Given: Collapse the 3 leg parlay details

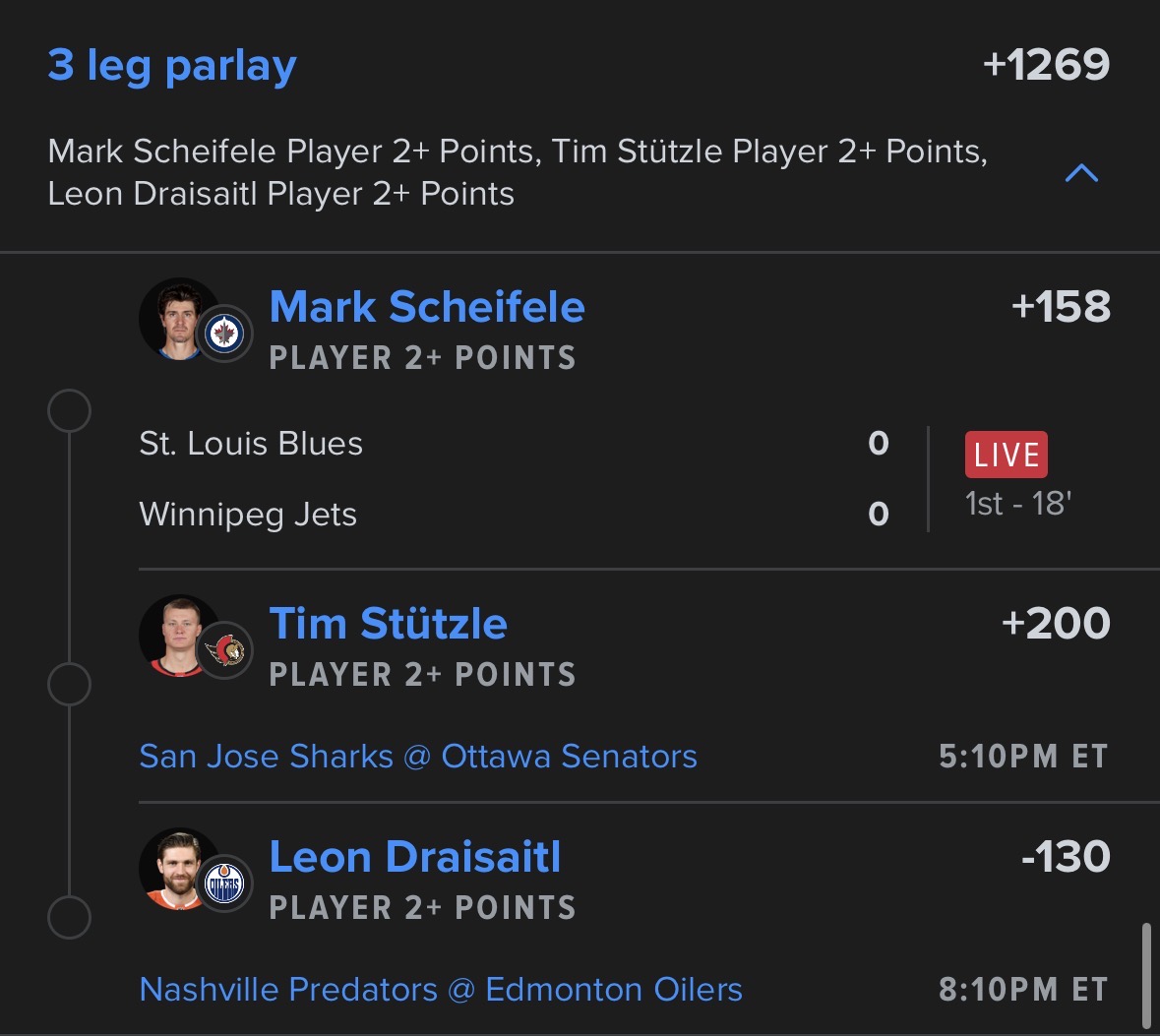Looking at the screenshot, I should click(1081, 174).
